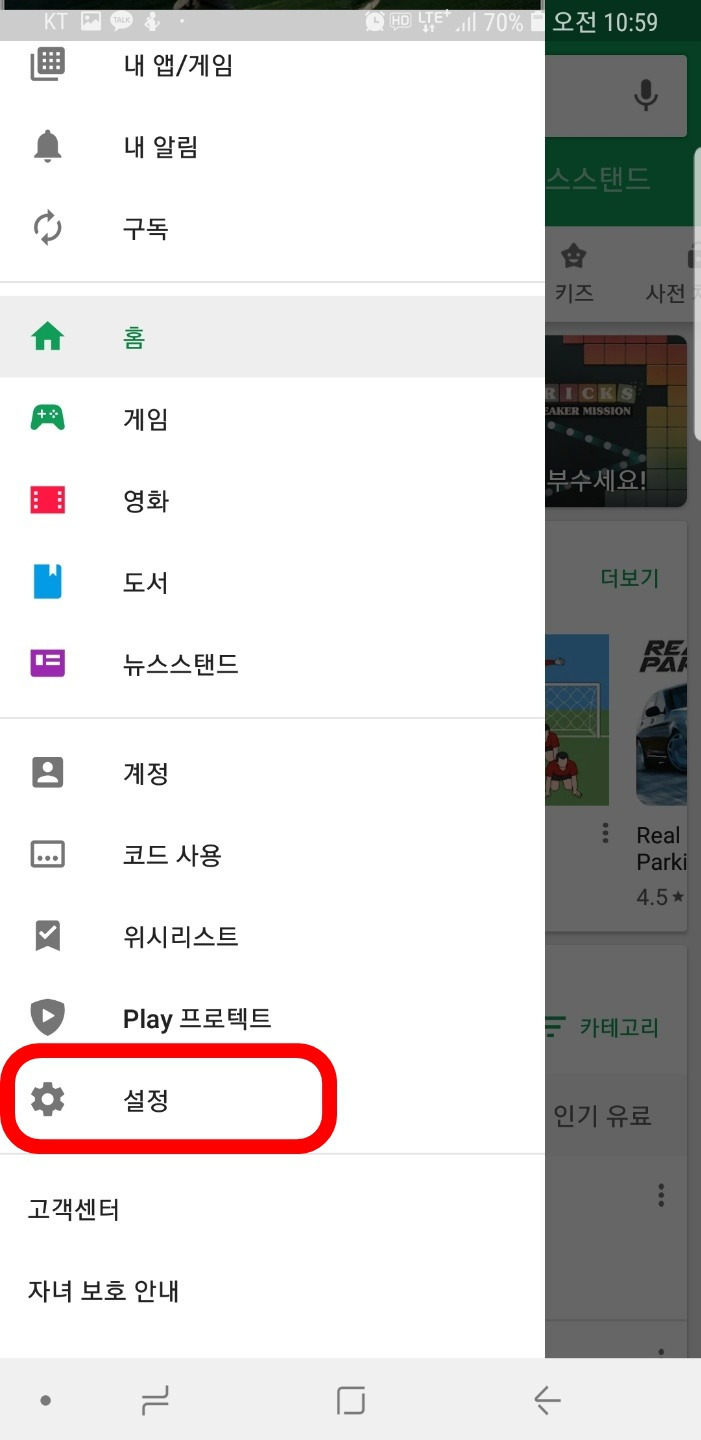Go to the 영화 section
The width and height of the screenshot is (701, 1440).
[x=272, y=500]
